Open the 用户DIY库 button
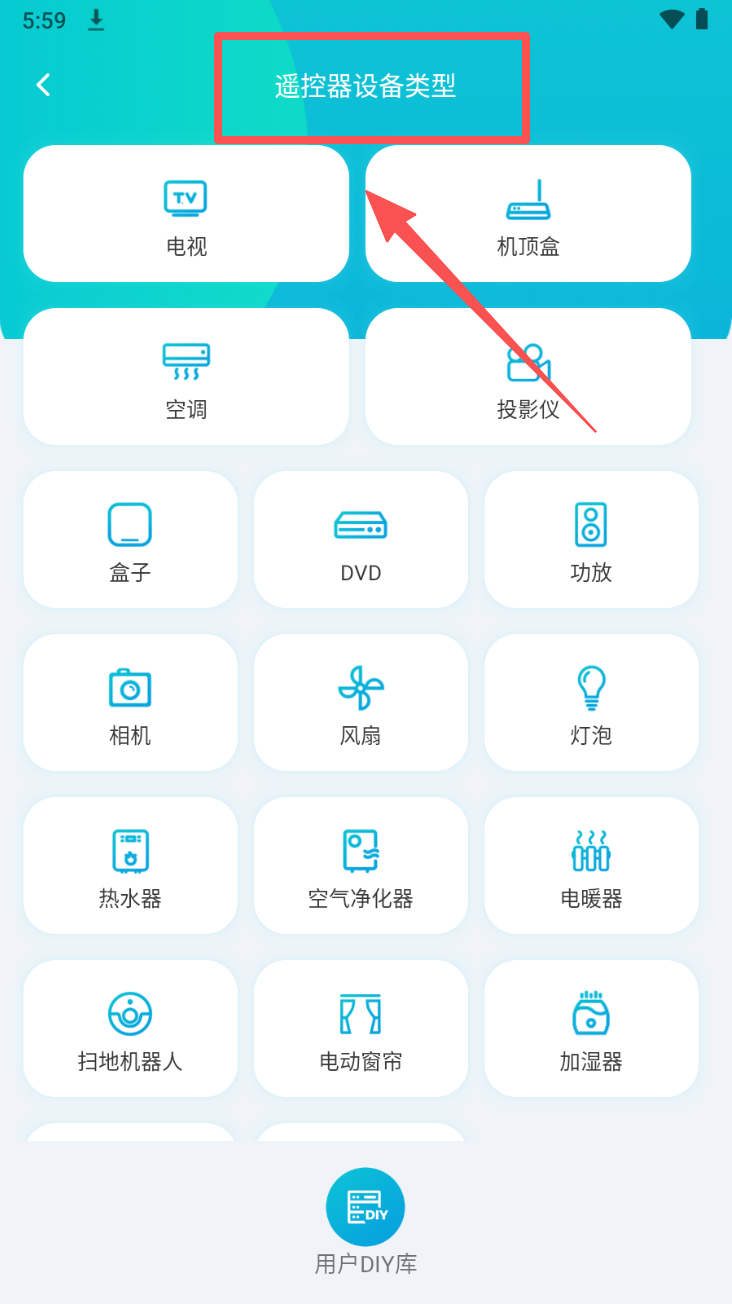This screenshot has width=732, height=1304. coord(365,1208)
